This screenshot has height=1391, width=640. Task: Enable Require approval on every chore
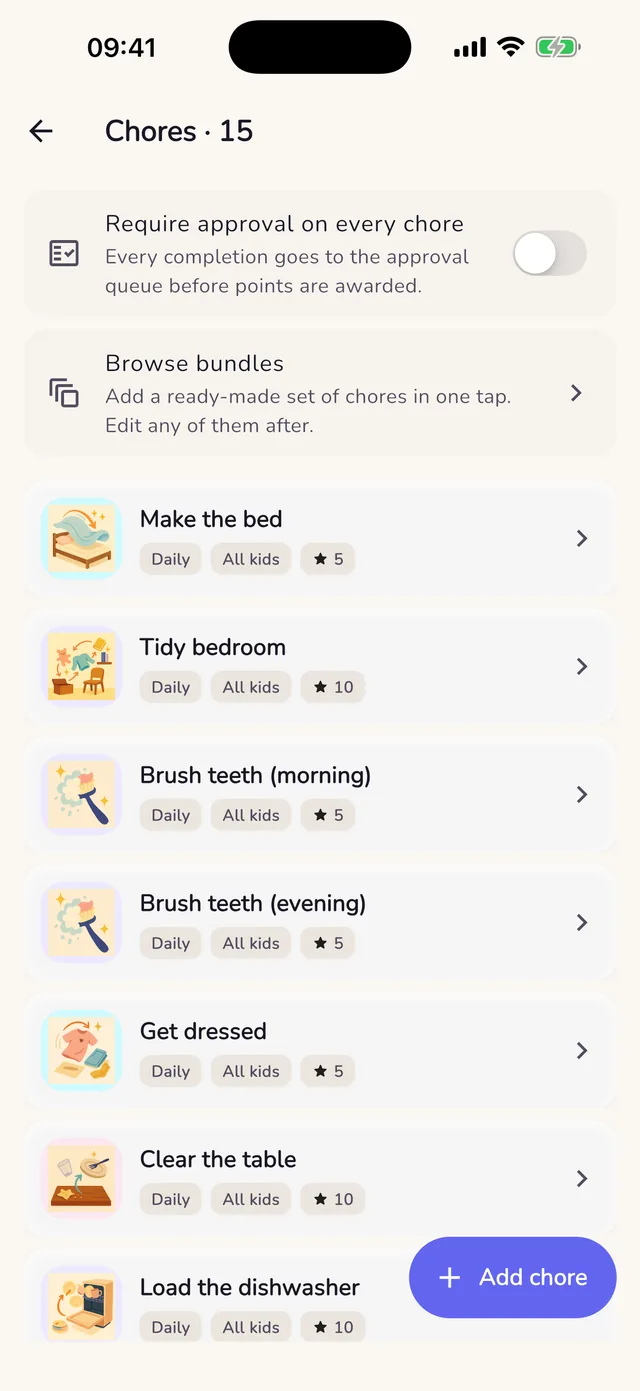click(x=549, y=254)
